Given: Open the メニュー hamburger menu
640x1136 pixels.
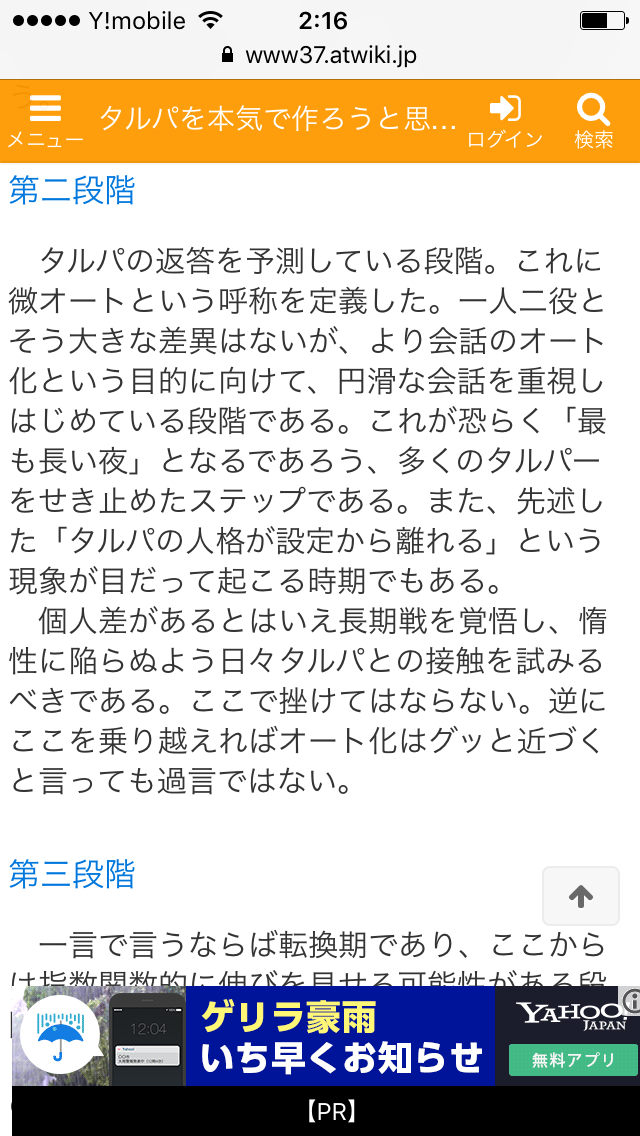Looking at the screenshot, I should (x=45, y=120).
